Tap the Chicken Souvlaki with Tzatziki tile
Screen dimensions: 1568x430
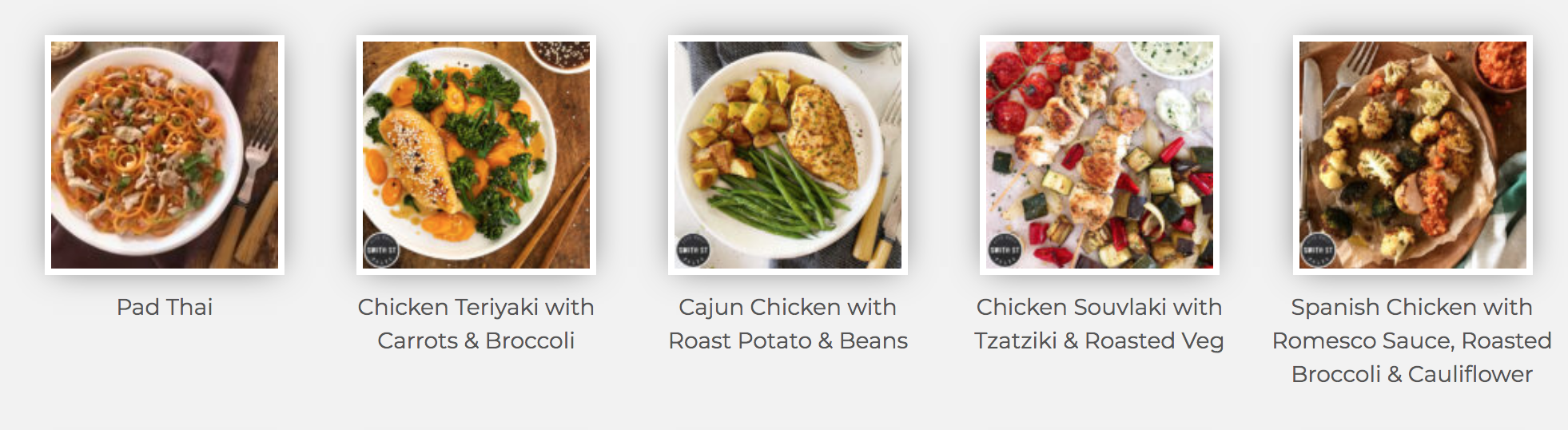[1100, 155]
